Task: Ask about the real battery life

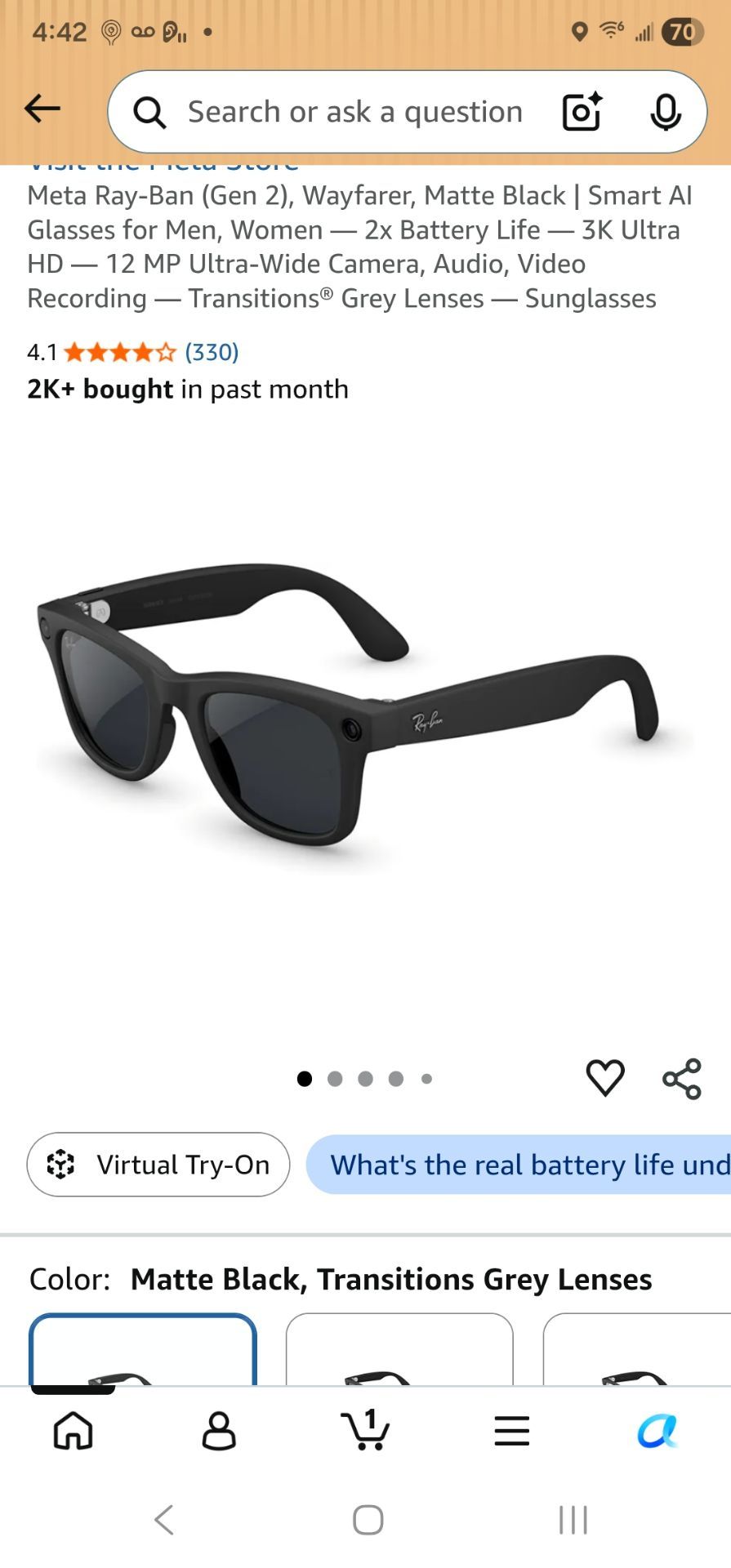Action: coord(519,1165)
